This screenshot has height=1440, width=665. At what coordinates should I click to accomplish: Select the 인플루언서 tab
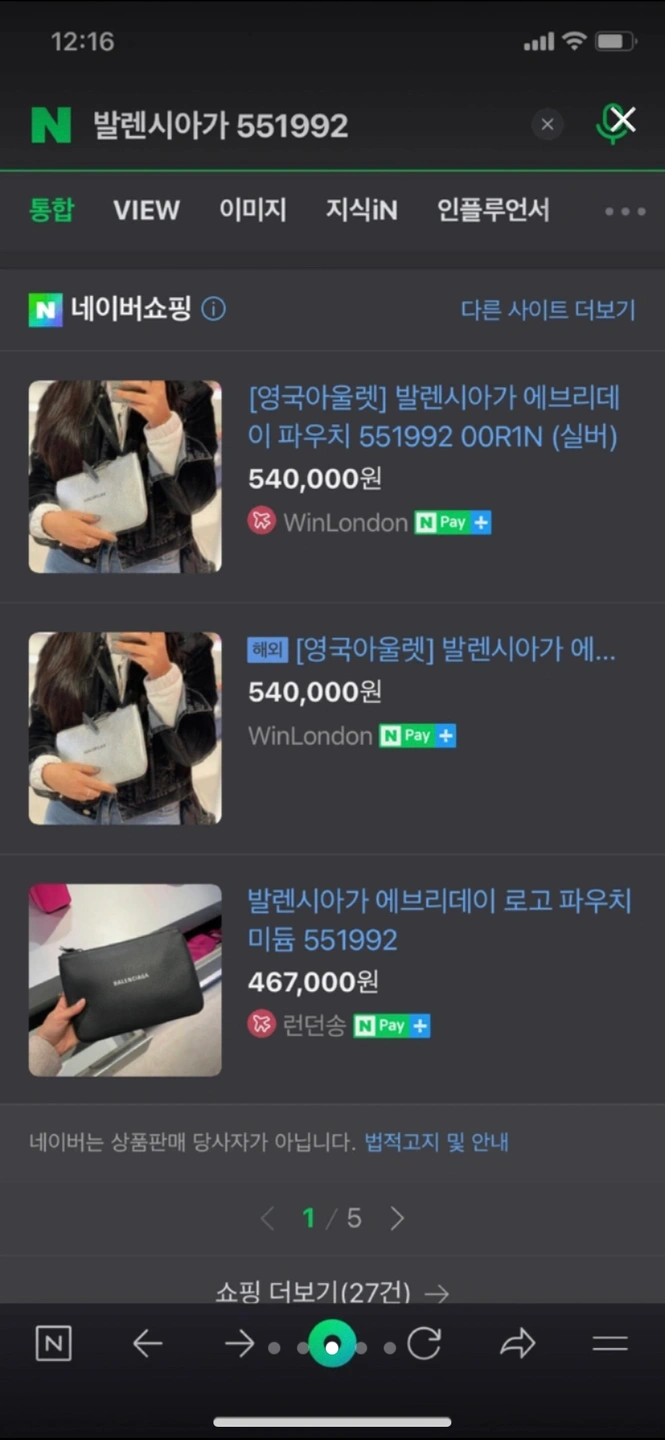point(493,210)
